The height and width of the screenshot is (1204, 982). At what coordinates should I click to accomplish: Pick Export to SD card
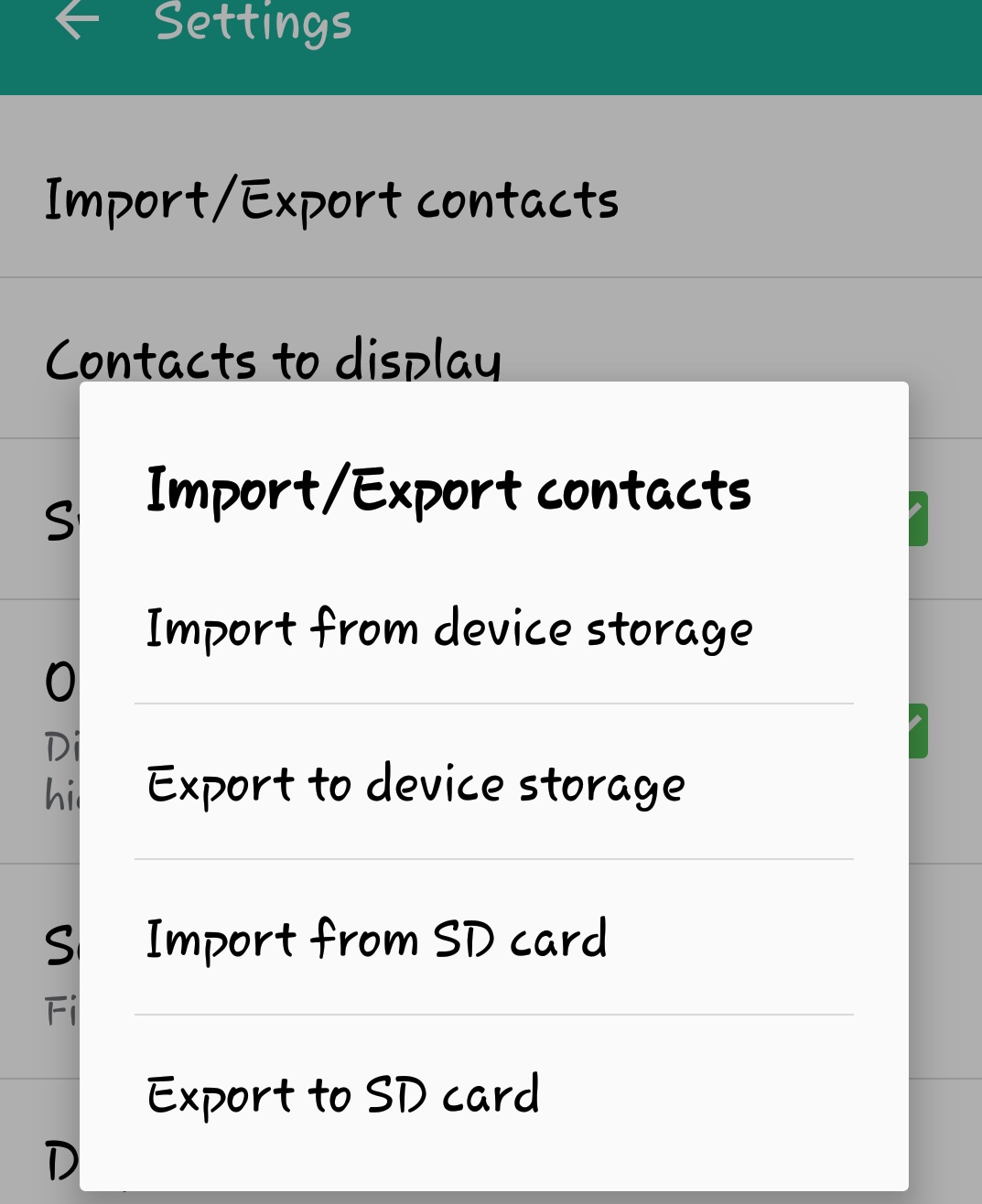[343, 1095]
